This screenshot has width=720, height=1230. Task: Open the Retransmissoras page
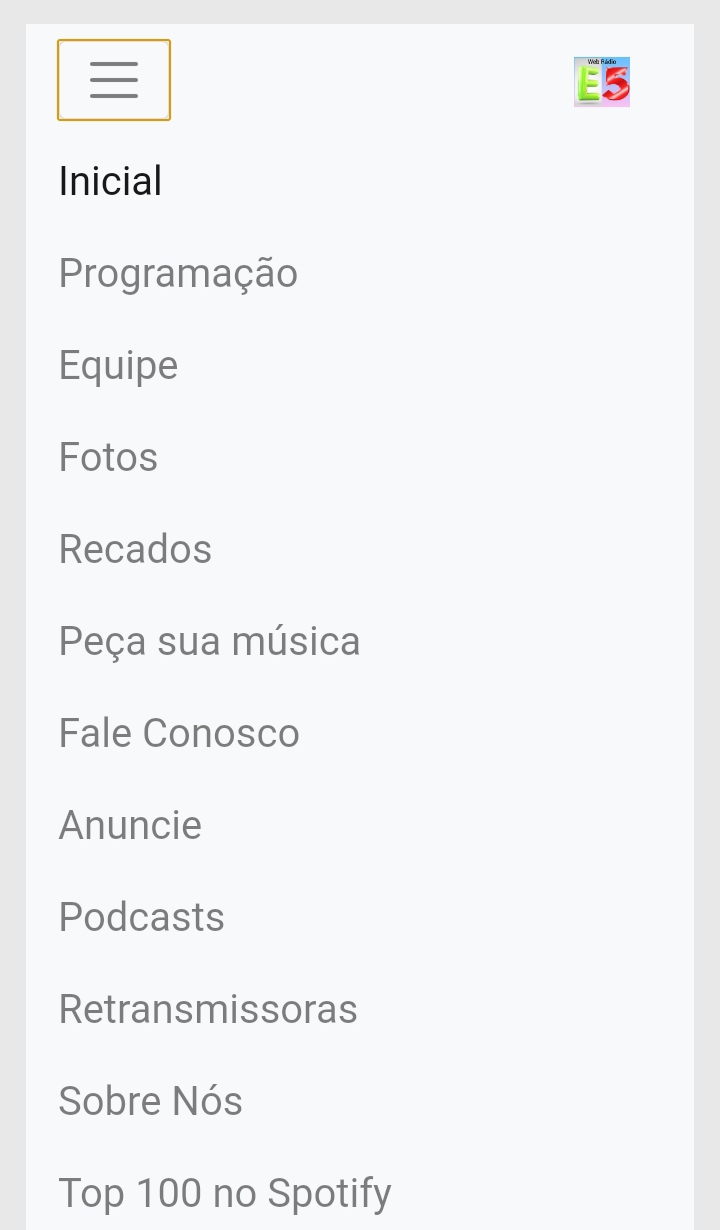point(208,1010)
